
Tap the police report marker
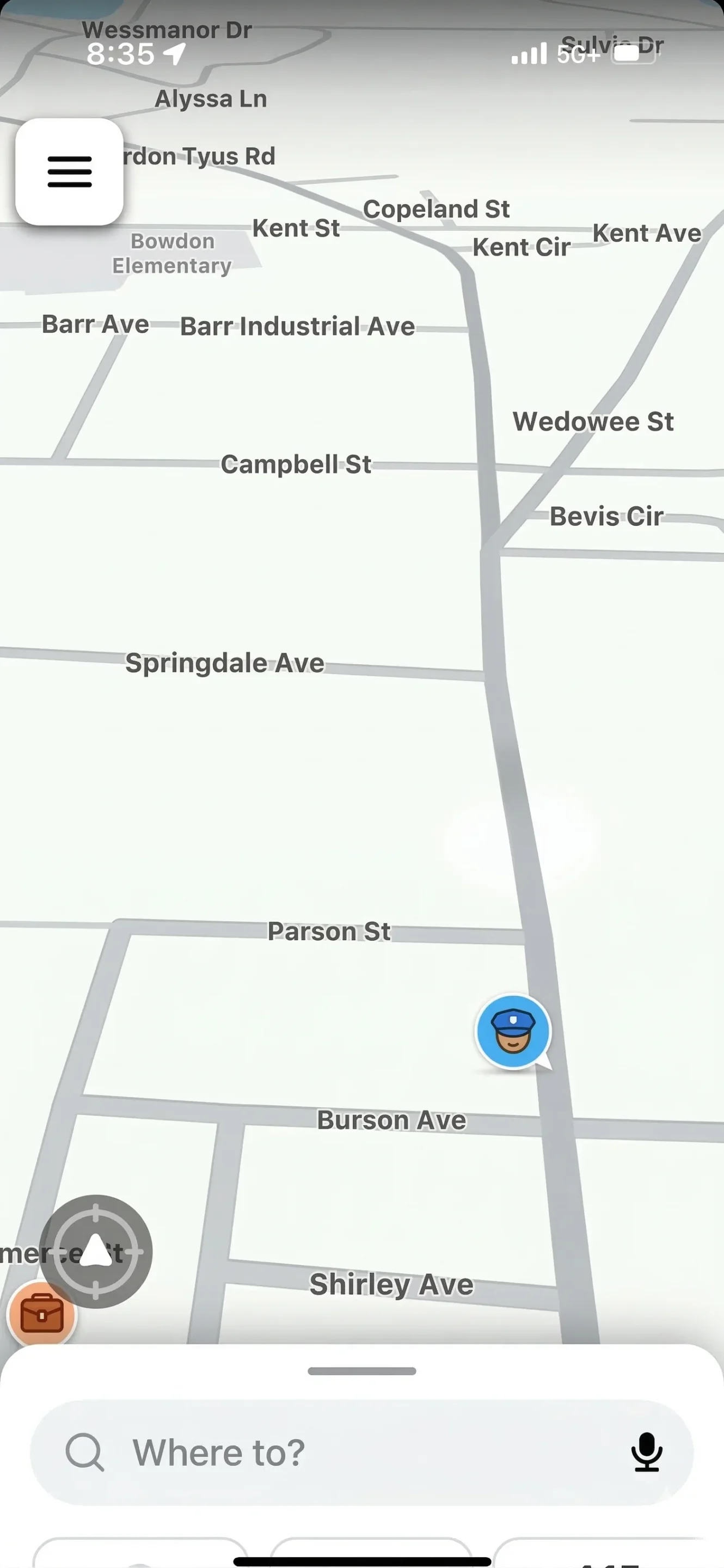[513, 1031]
